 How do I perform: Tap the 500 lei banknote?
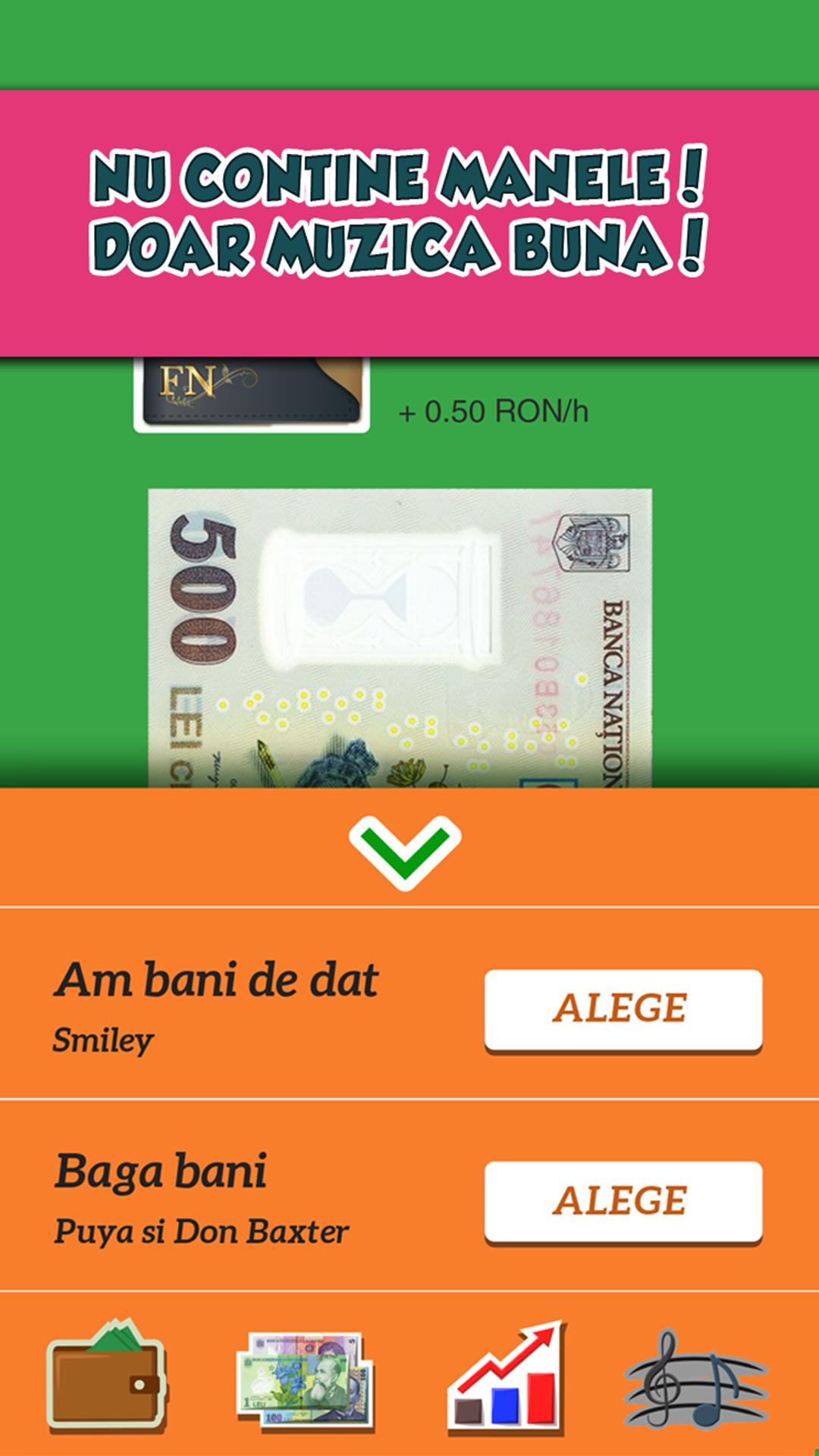point(400,637)
